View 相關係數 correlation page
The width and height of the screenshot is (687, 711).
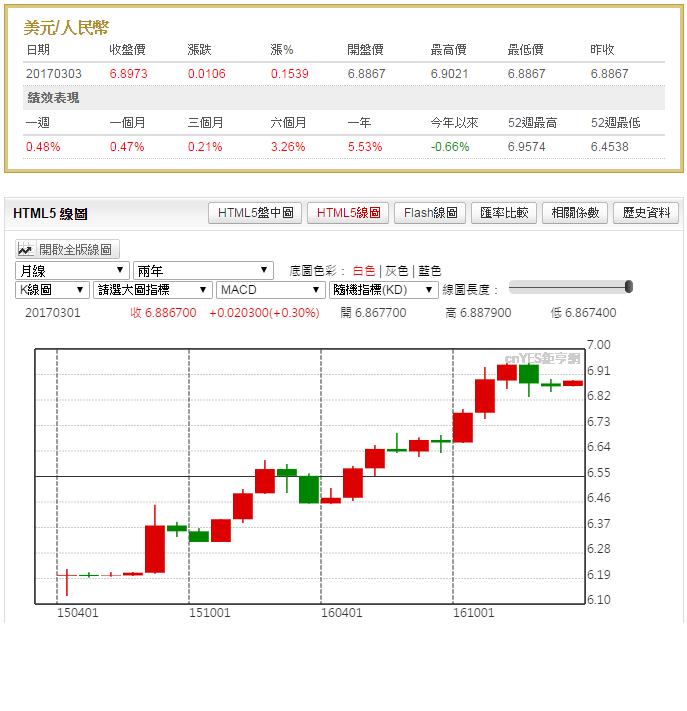(574, 213)
